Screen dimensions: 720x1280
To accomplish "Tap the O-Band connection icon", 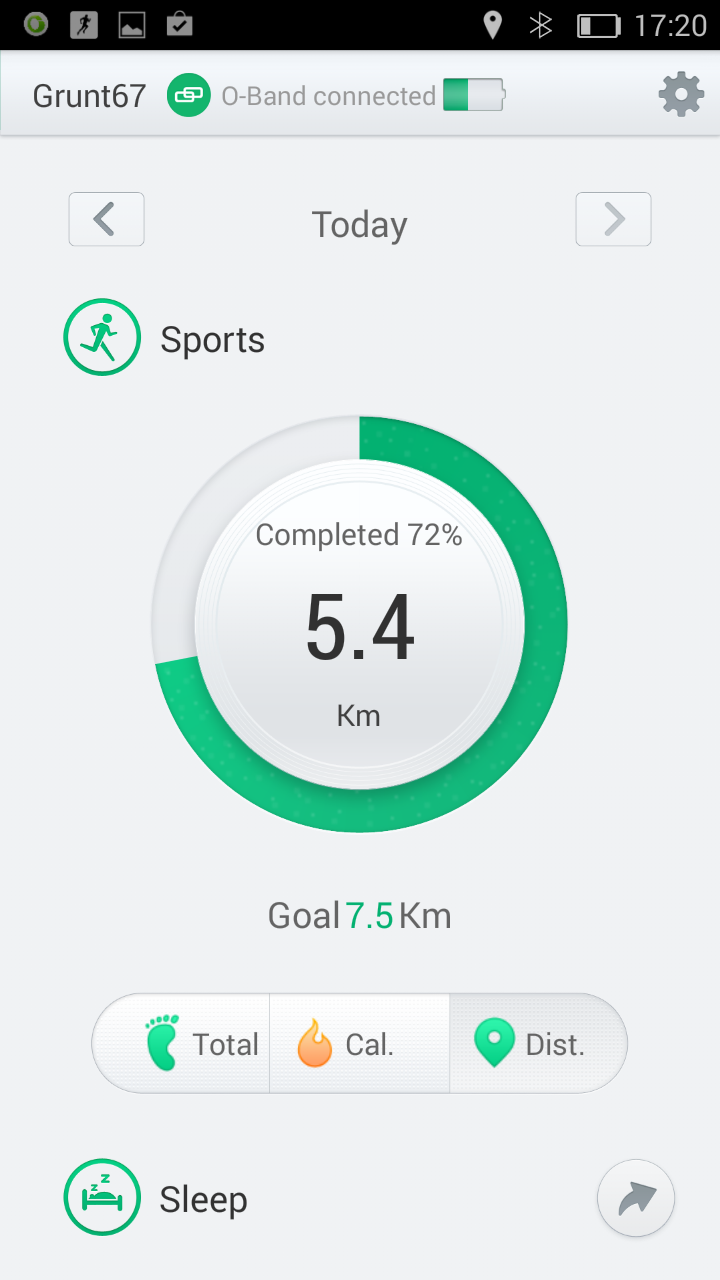I will pos(188,96).
